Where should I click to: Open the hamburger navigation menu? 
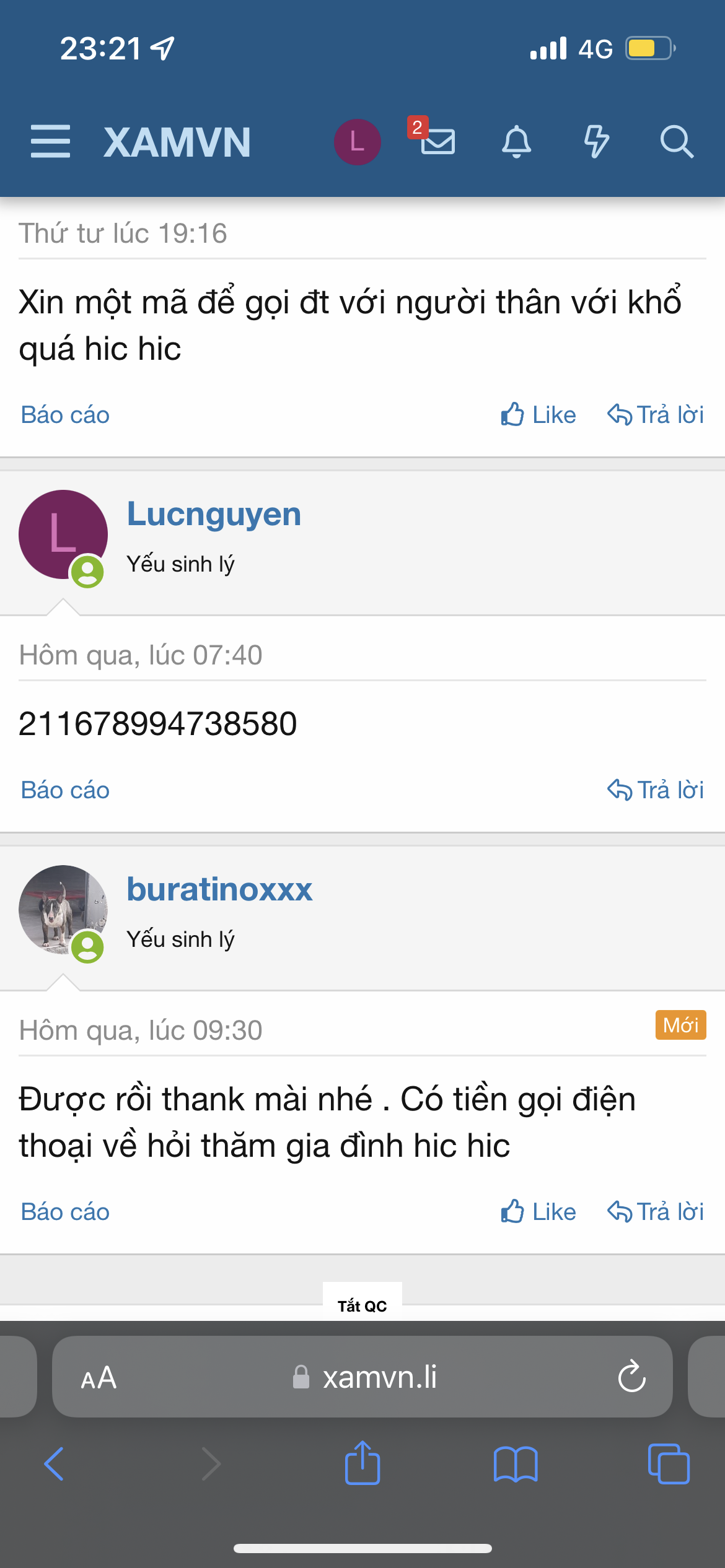point(50,141)
